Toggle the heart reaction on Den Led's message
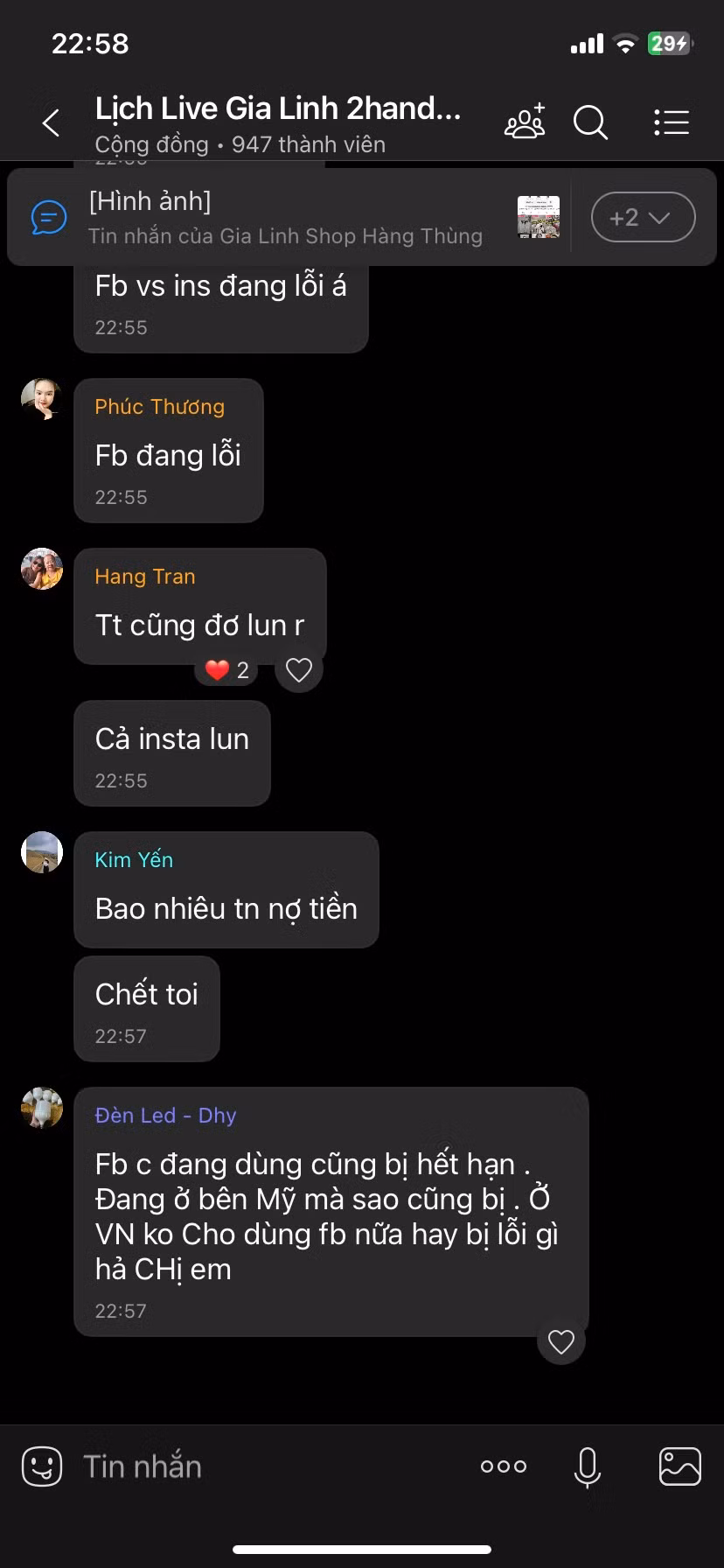This screenshot has width=724, height=1568. (x=560, y=1341)
